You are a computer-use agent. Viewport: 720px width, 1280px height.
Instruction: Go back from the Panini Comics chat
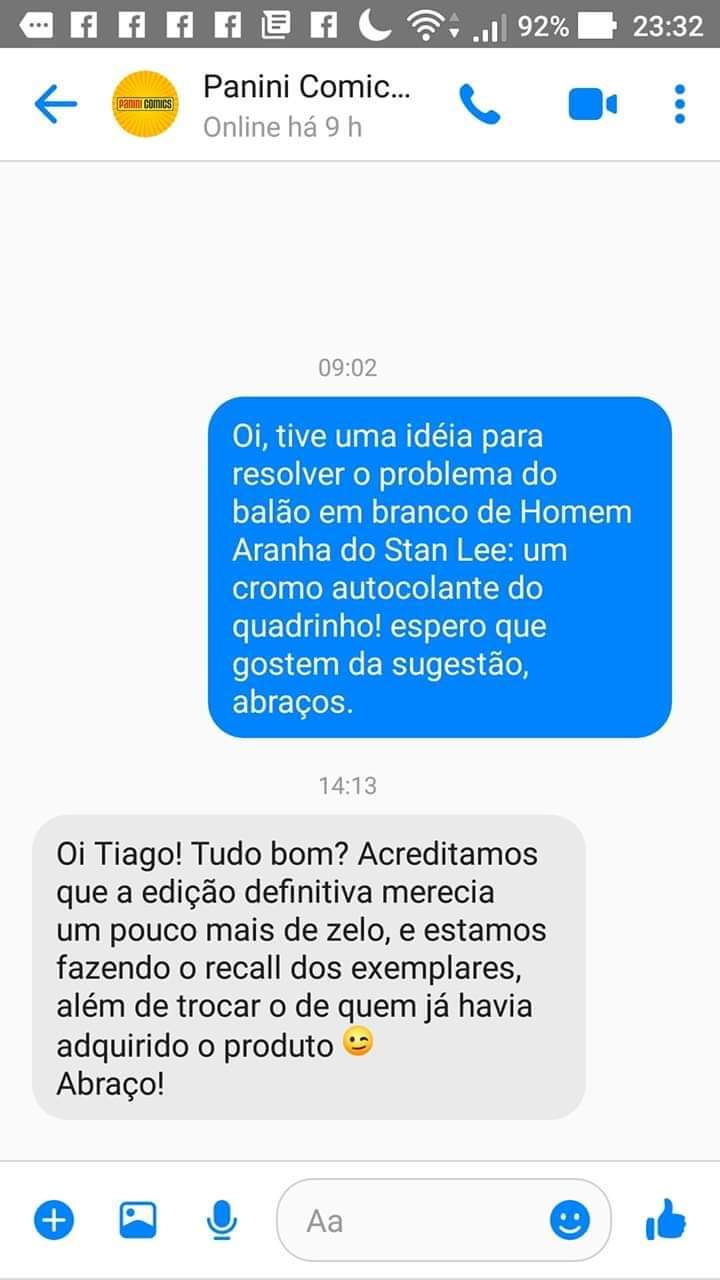point(55,104)
